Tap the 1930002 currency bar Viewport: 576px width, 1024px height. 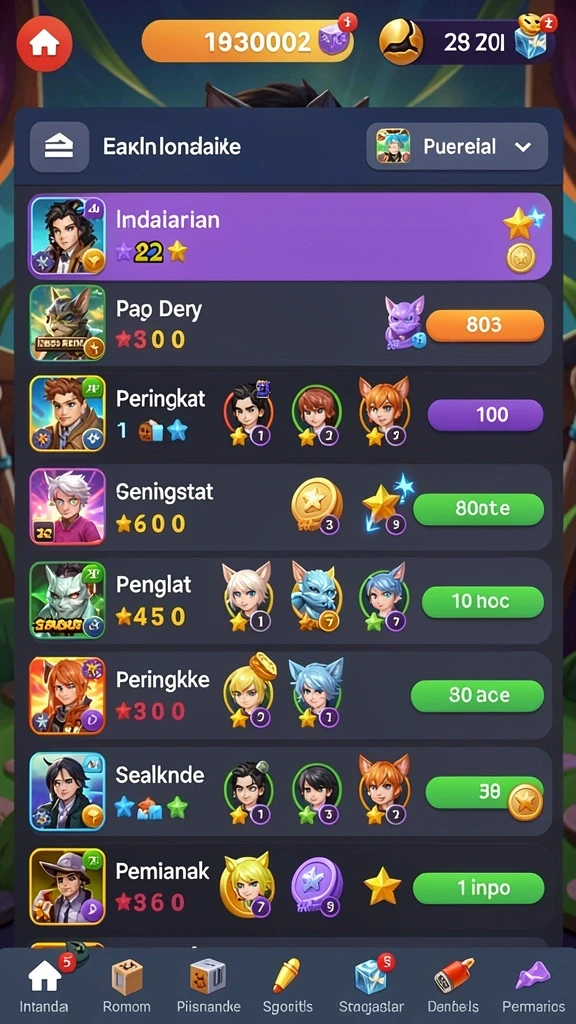[x=248, y=42]
